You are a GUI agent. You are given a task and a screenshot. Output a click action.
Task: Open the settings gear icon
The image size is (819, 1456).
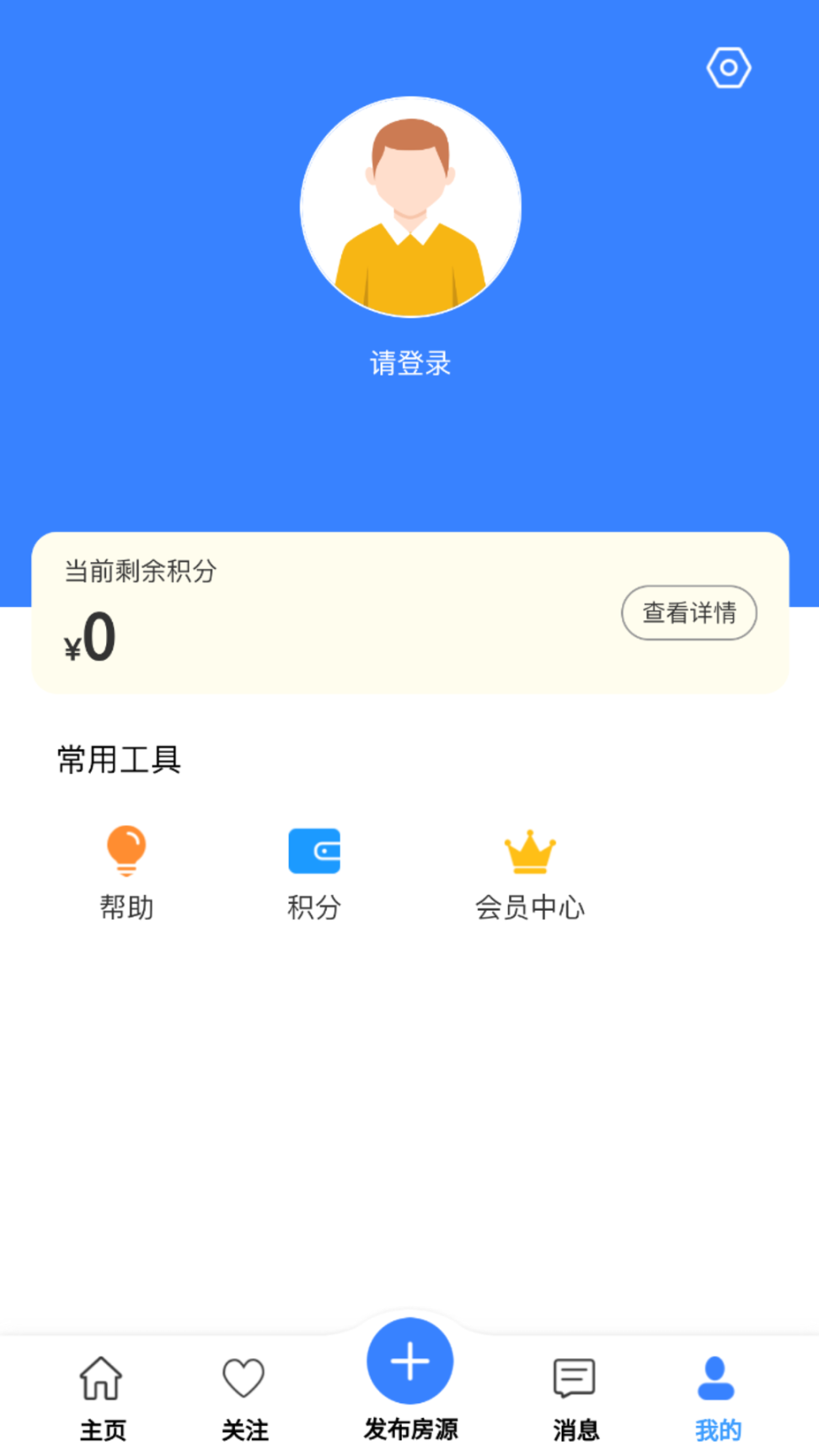(x=728, y=67)
